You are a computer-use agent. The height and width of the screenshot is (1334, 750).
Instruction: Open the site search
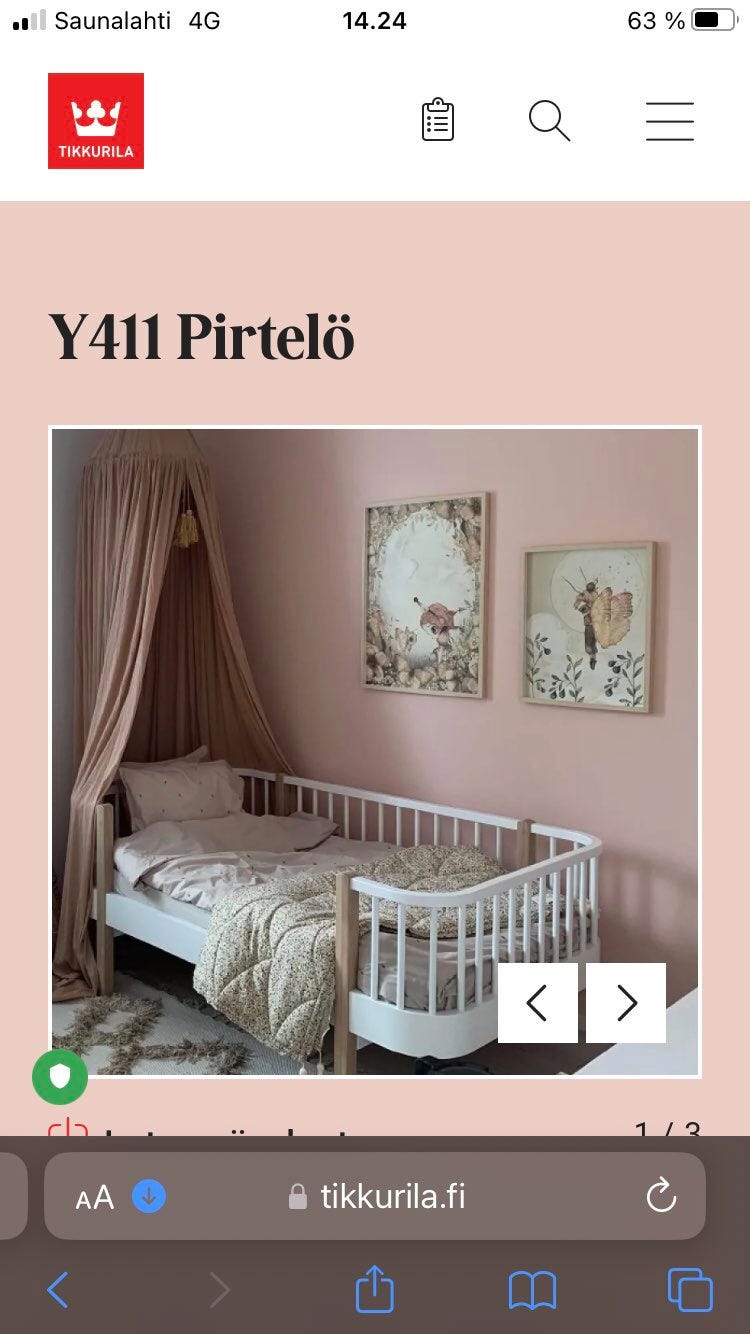pyautogui.click(x=549, y=121)
